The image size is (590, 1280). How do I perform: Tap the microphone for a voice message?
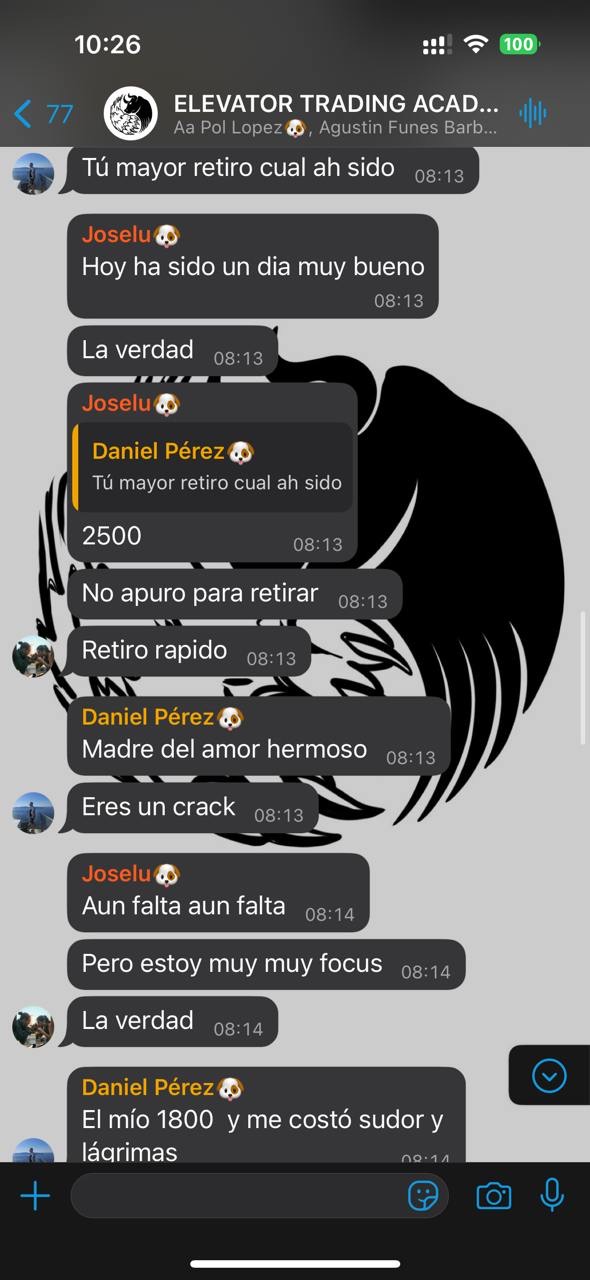(x=551, y=1195)
